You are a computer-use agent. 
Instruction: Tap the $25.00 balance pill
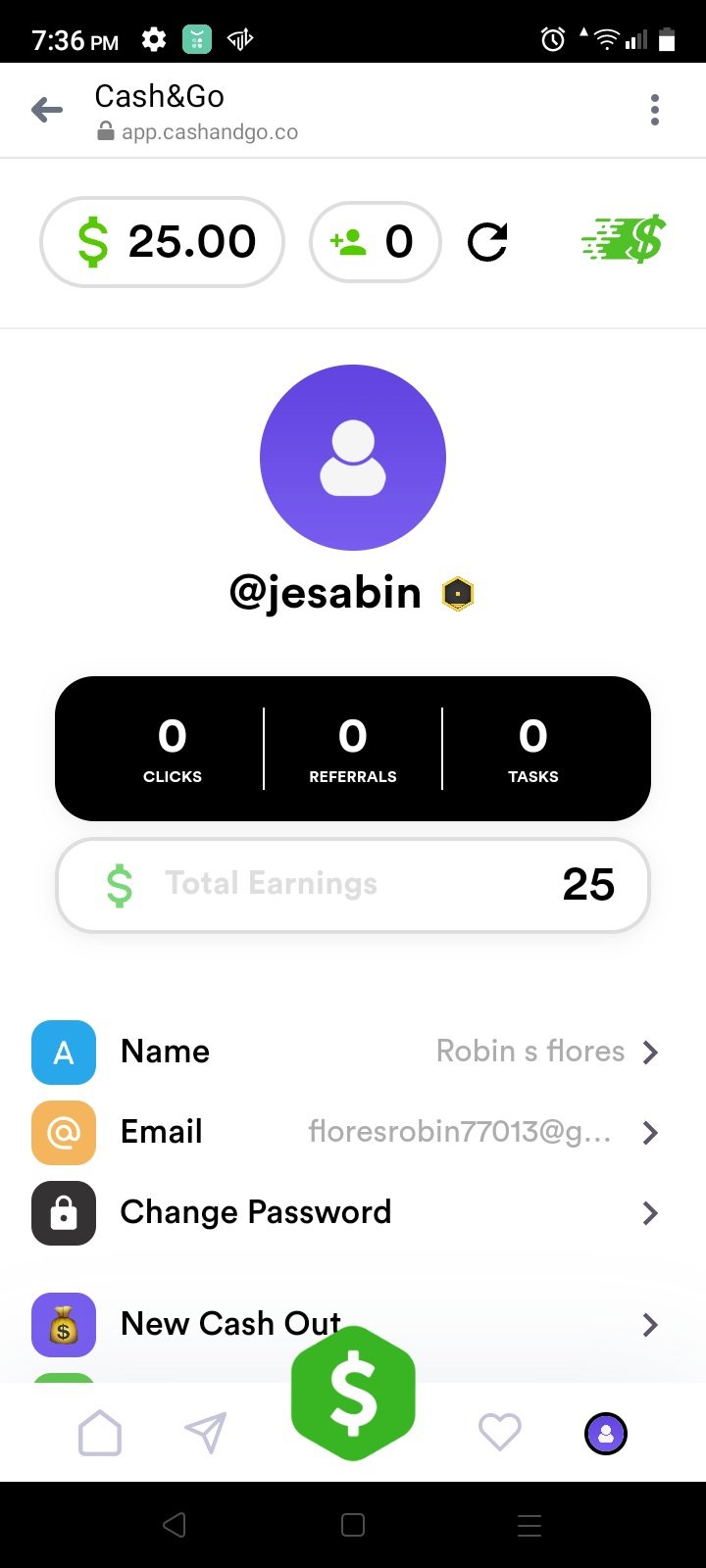click(163, 242)
